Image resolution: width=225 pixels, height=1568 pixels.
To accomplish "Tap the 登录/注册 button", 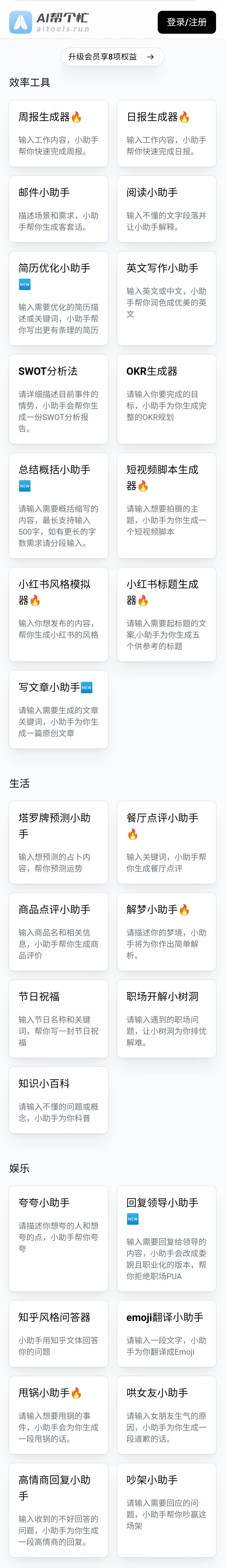I will [187, 22].
